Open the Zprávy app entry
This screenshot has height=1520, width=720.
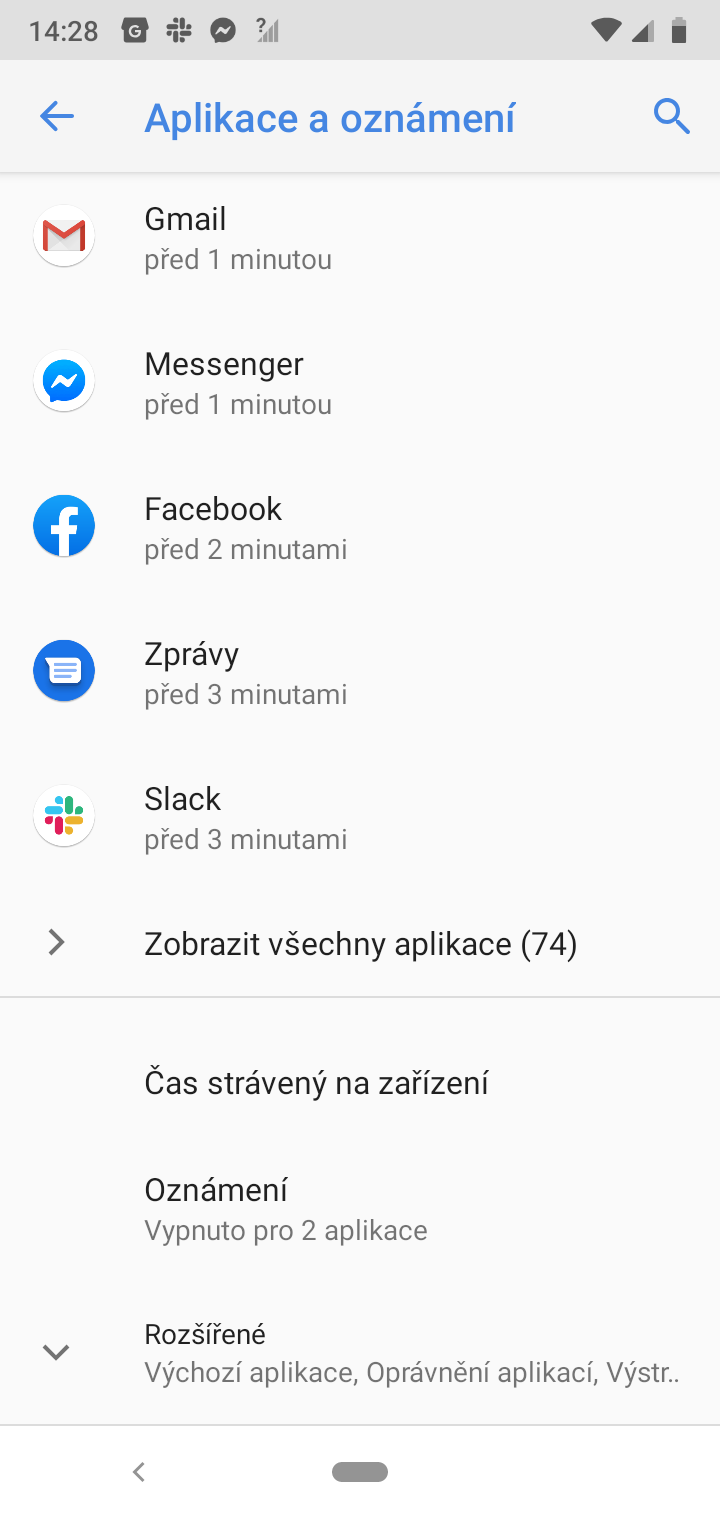[360, 673]
